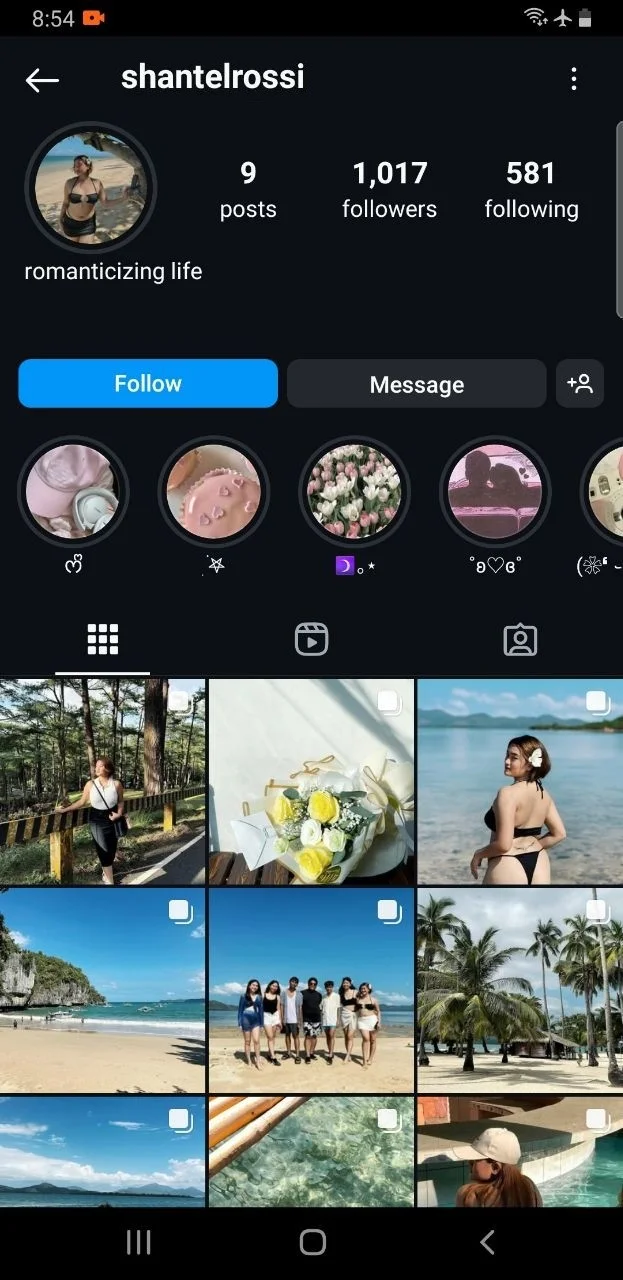623x1280 pixels.
Task: Open the pine forest railing post
Action: 103,782
